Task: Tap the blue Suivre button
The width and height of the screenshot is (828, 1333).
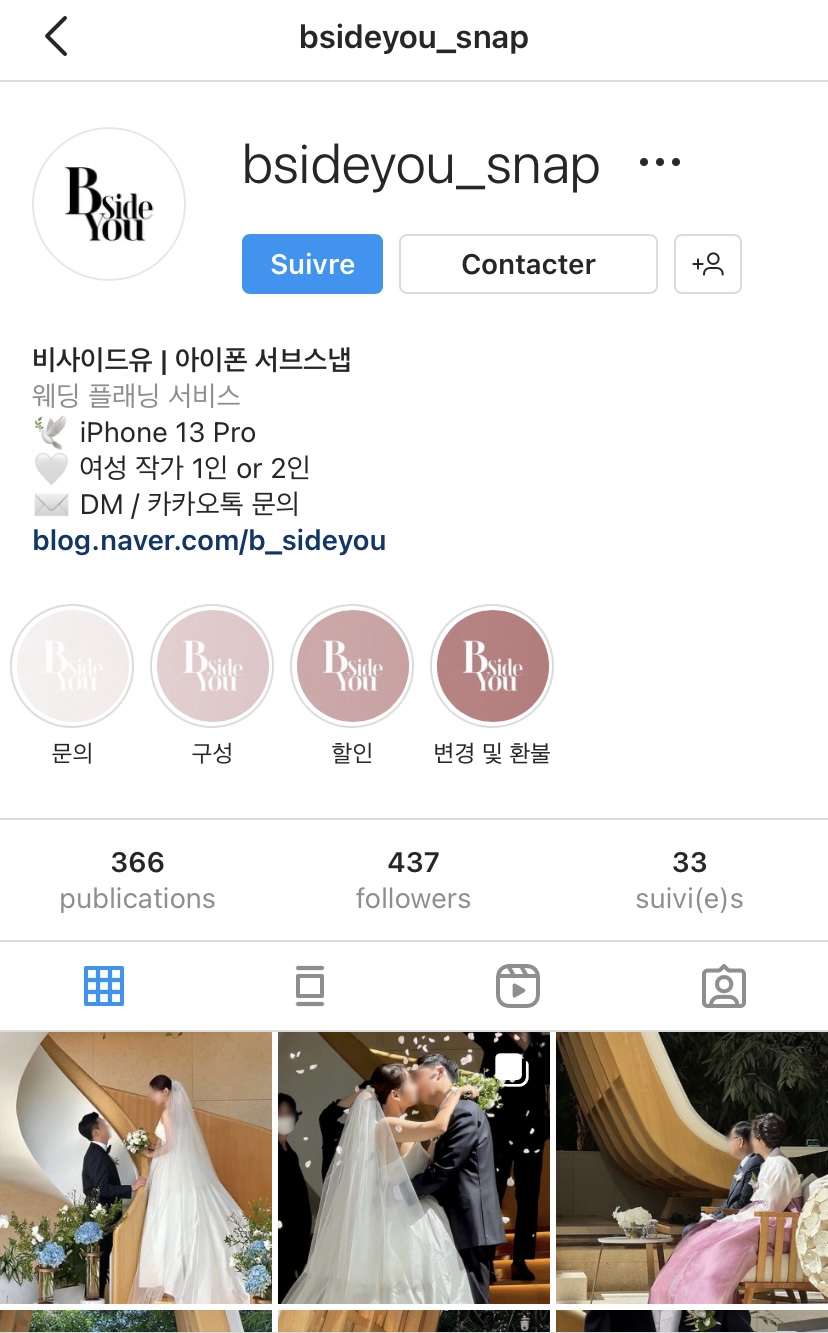Action: pos(312,264)
